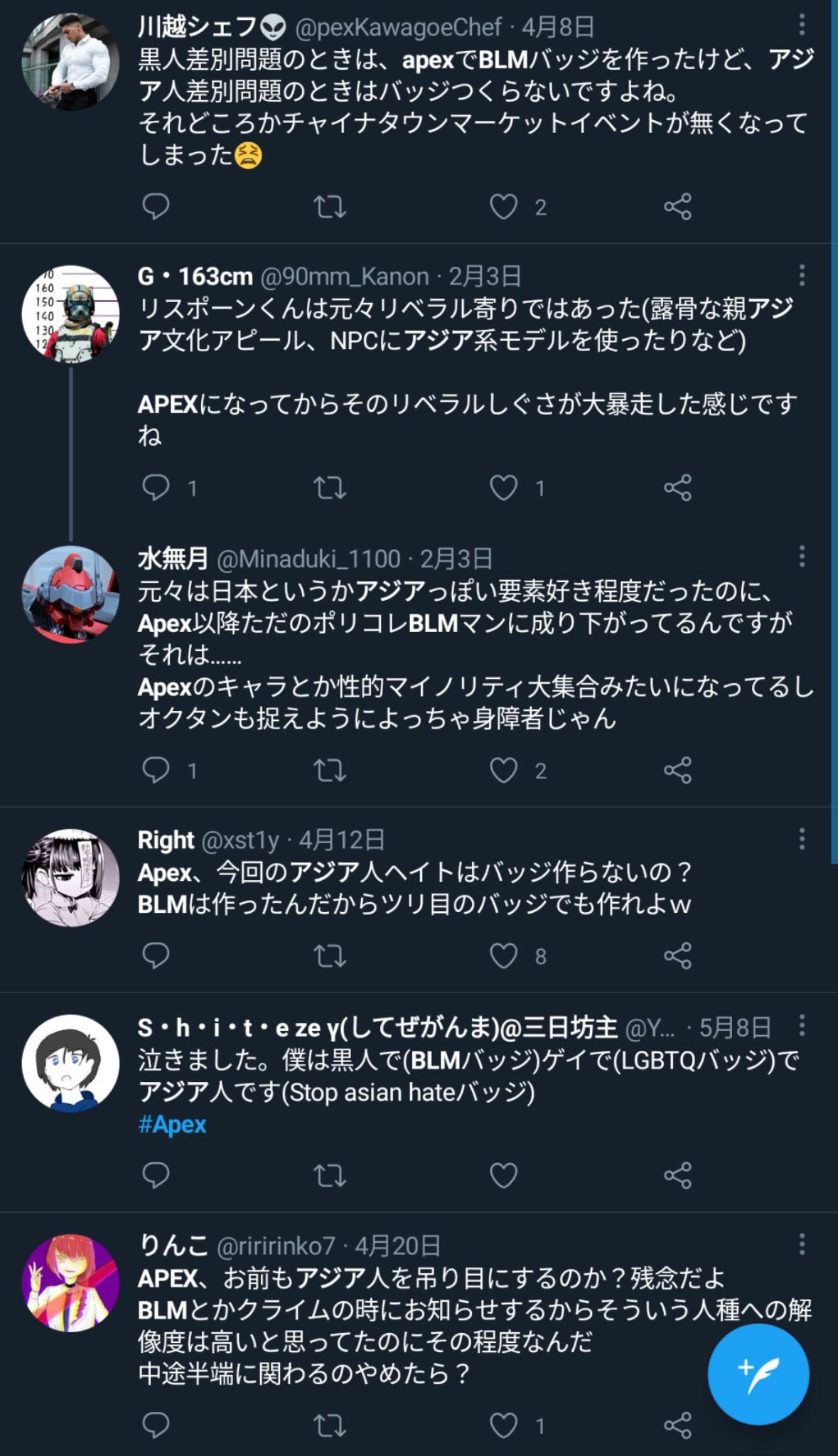Open the profile picture of G・163cm
The image size is (838, 1456).
(70, 313)
